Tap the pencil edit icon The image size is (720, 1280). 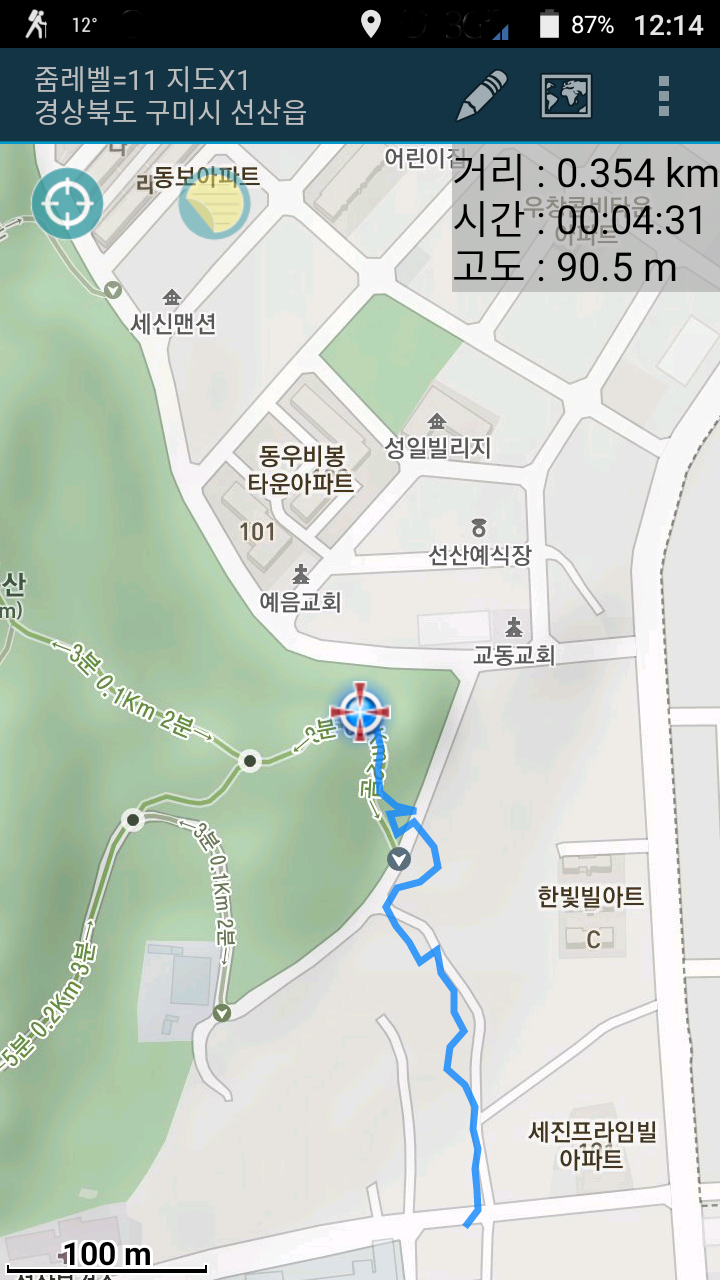[x=482, y=96]
